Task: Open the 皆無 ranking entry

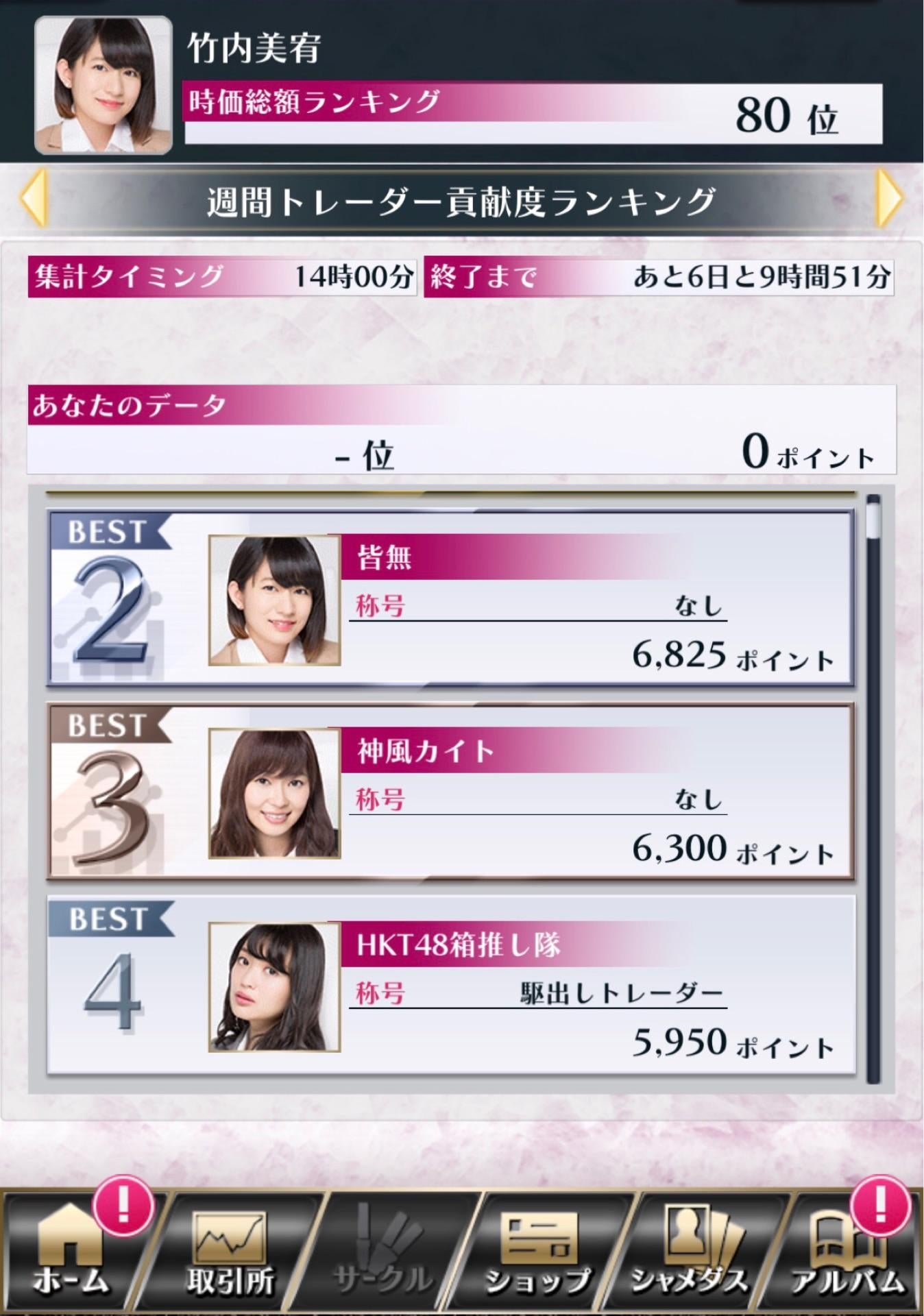Action: click(x=450, y=598)
